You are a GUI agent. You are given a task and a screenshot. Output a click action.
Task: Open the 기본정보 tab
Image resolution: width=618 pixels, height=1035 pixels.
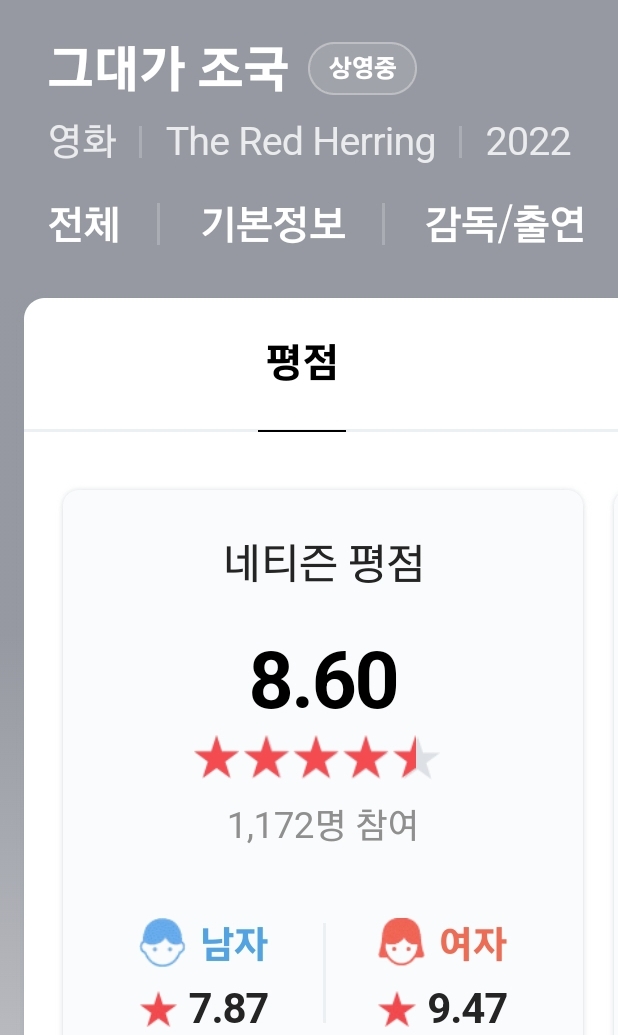pos(272,224)
